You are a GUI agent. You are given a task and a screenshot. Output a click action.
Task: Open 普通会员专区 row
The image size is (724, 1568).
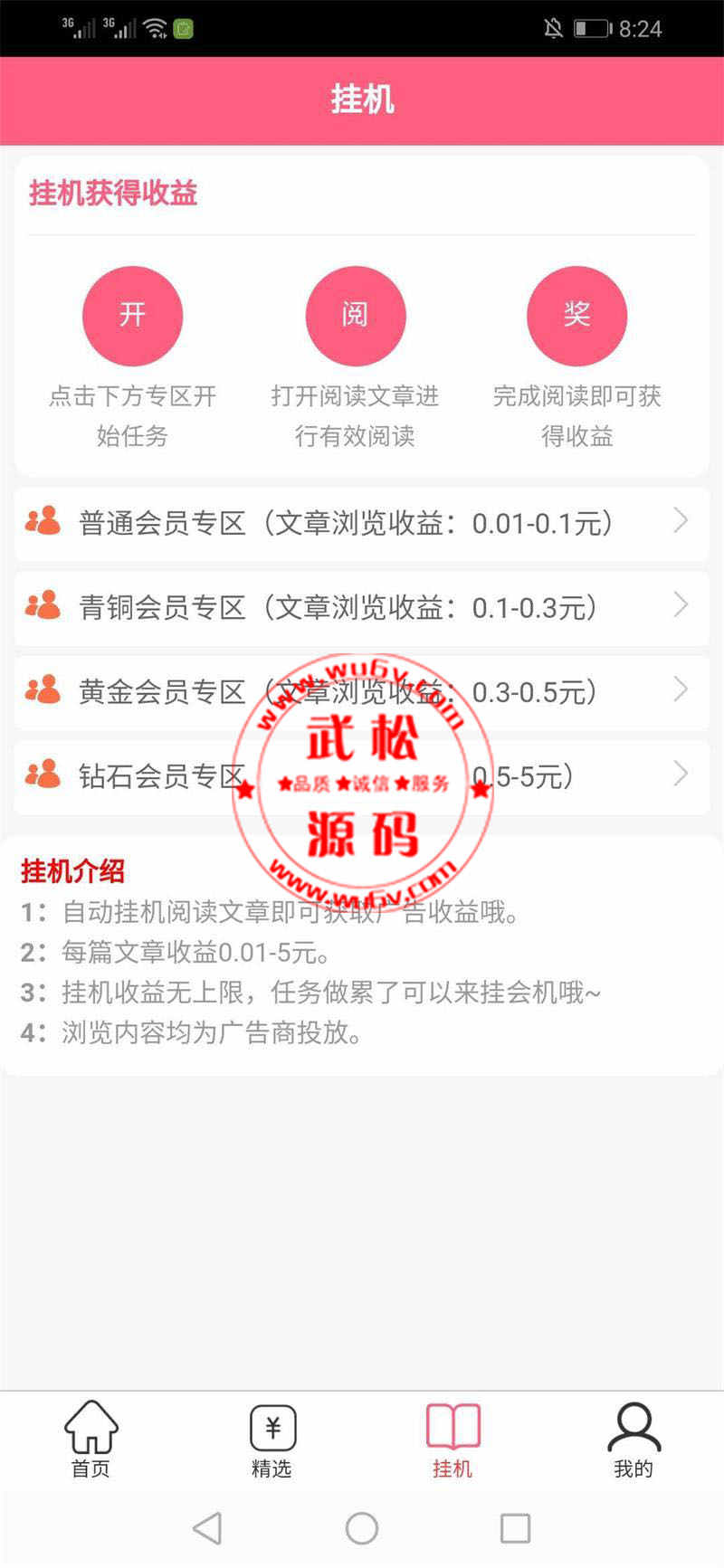(362, 523)
